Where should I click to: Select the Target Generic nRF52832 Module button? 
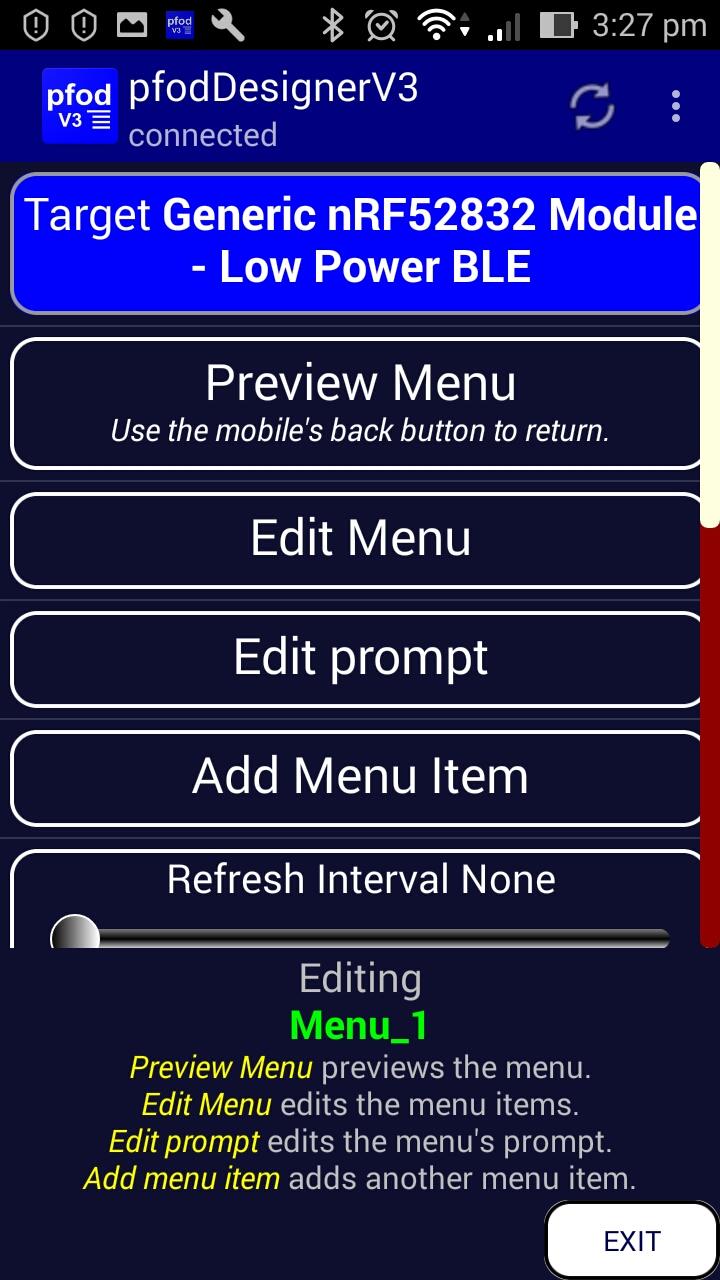coord(360,242)
